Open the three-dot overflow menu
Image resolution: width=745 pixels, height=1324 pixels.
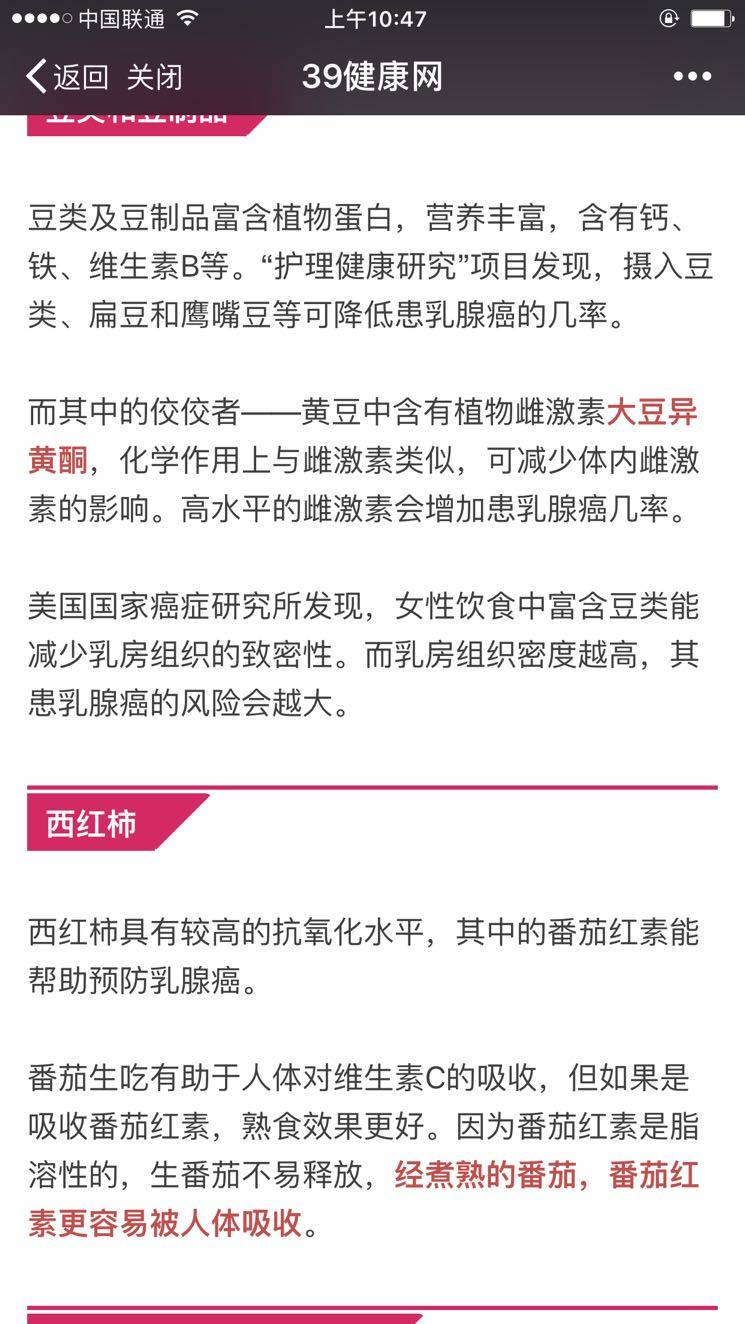[x=692, y=76]
